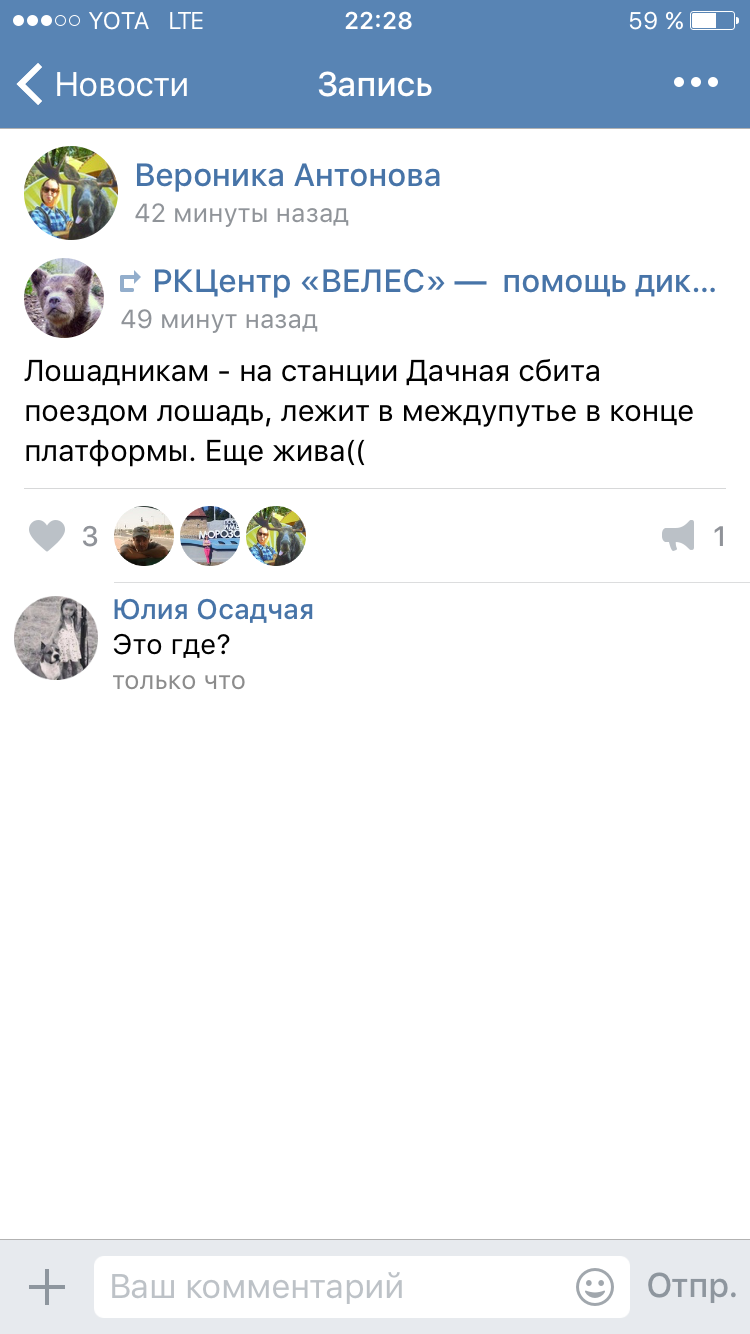
Task: Tap Юлия Осадчая's avatar picture
Action: (x=56, y=638)
